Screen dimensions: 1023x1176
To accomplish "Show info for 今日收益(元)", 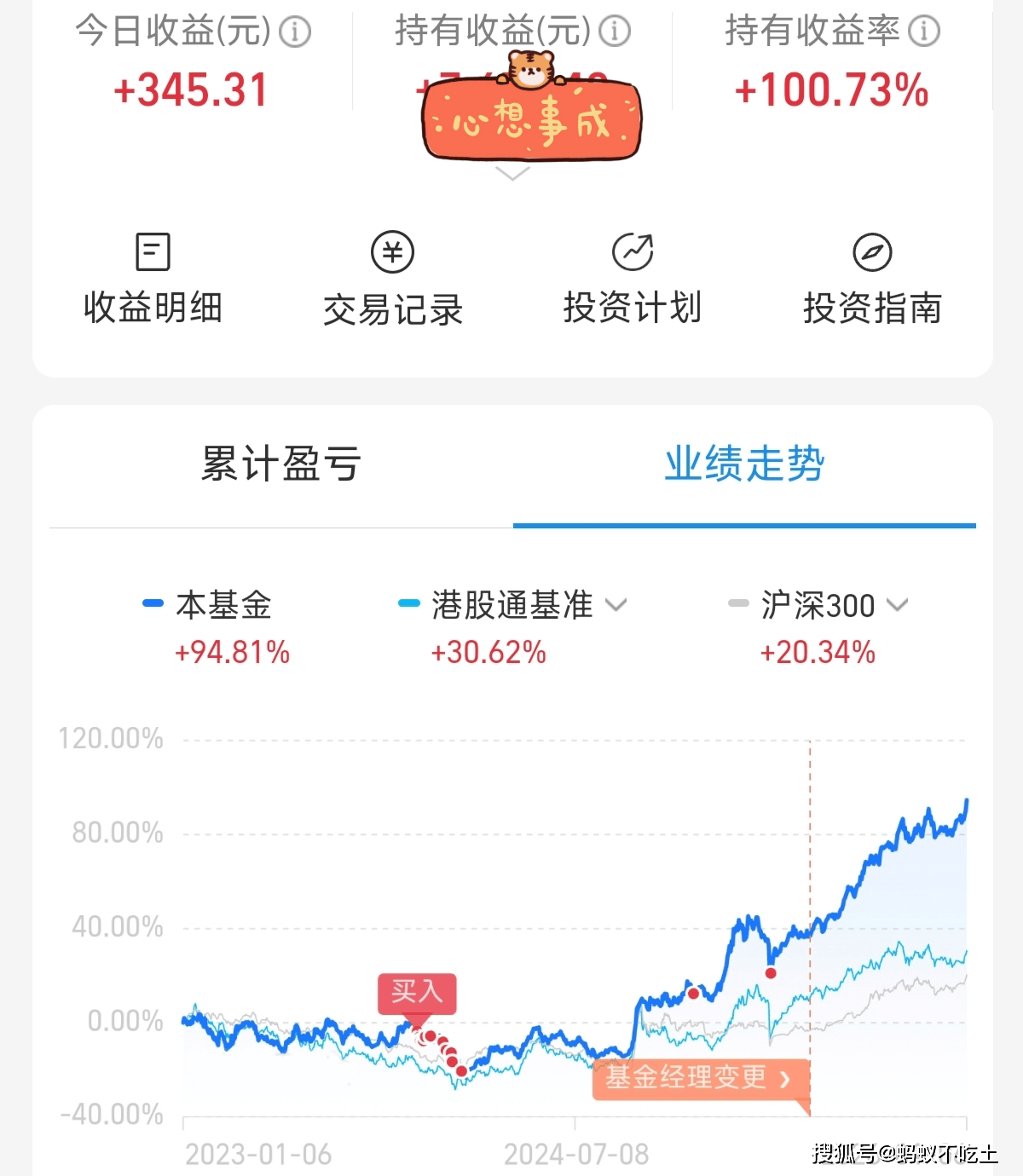I will pyautogui.click(x=296, y=32).
